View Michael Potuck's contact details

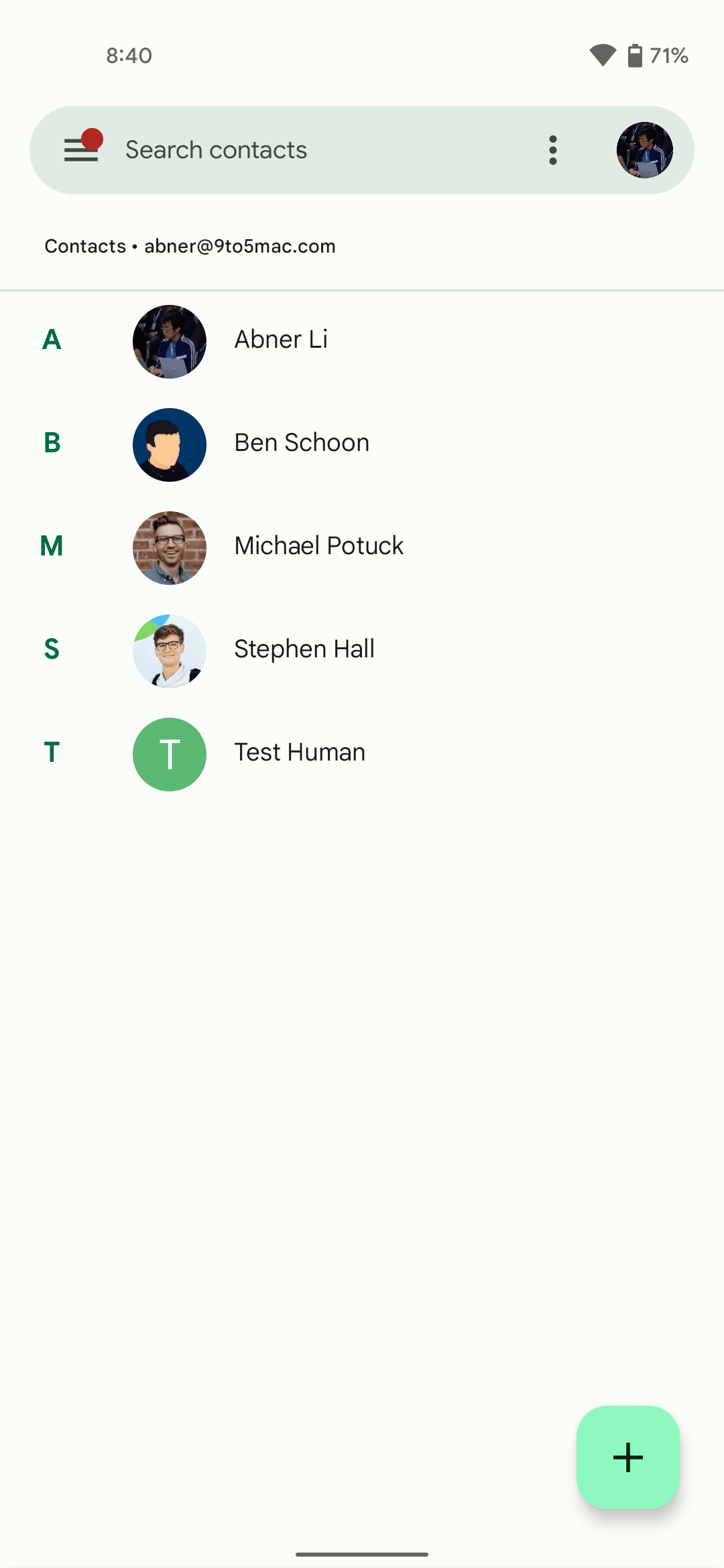[x=362, y=547]
